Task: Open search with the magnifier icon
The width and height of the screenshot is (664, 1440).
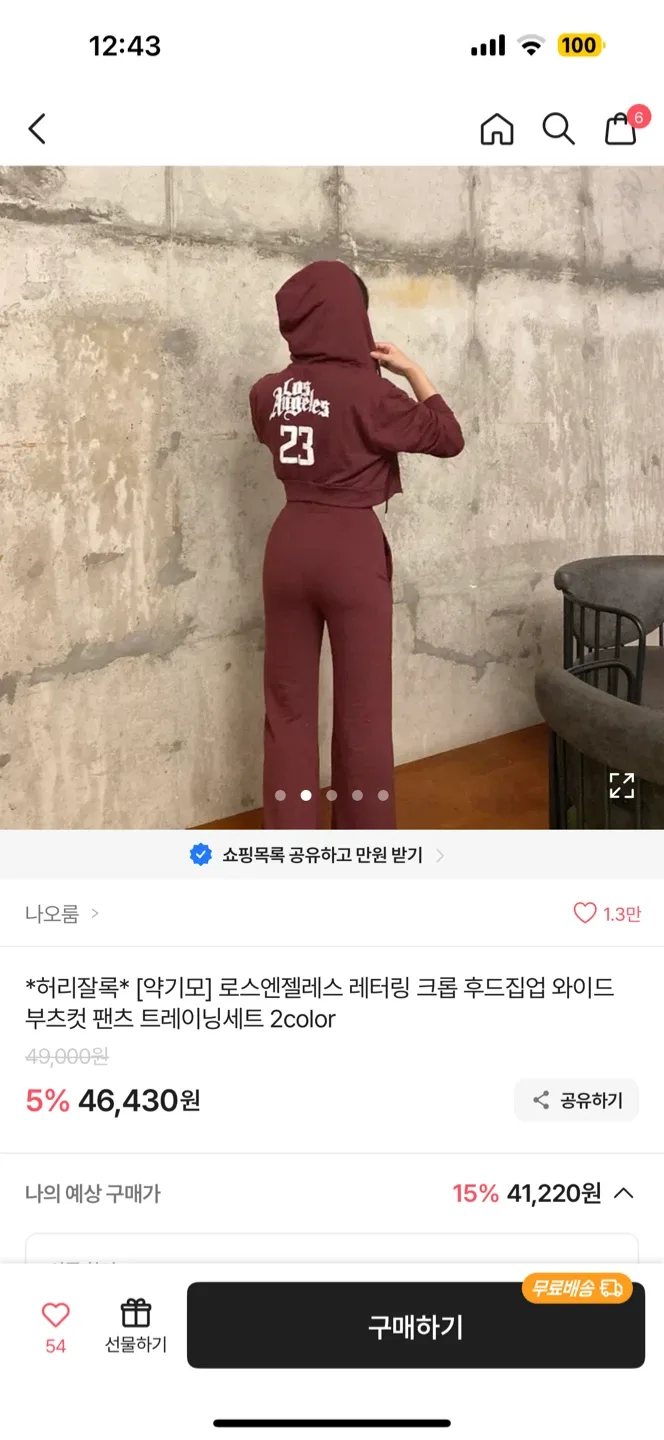Action: (558, 129)
